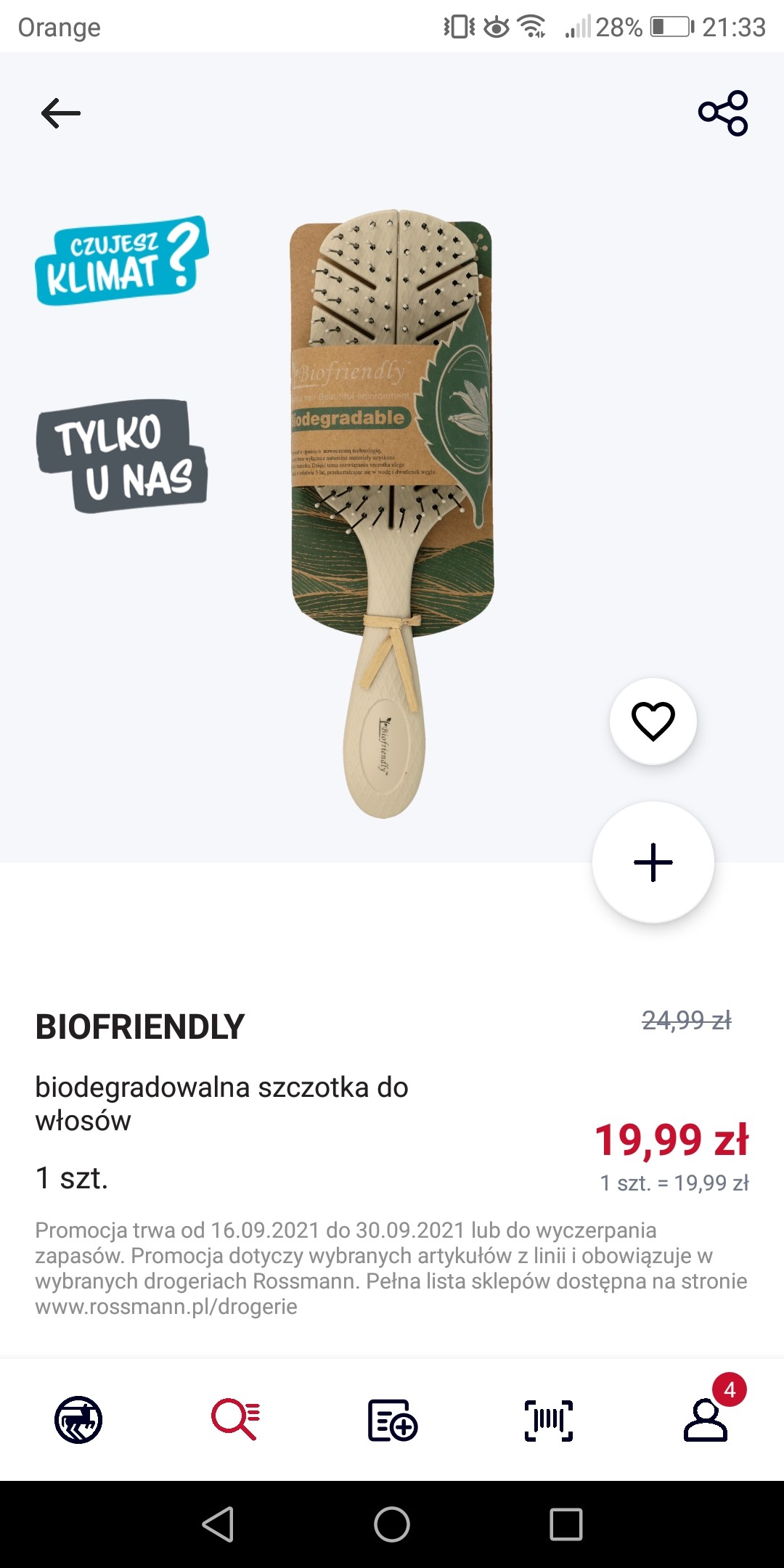The image size is (784, 1568).
Task: Tap the system home button
Action: [x=392, y=1524]
